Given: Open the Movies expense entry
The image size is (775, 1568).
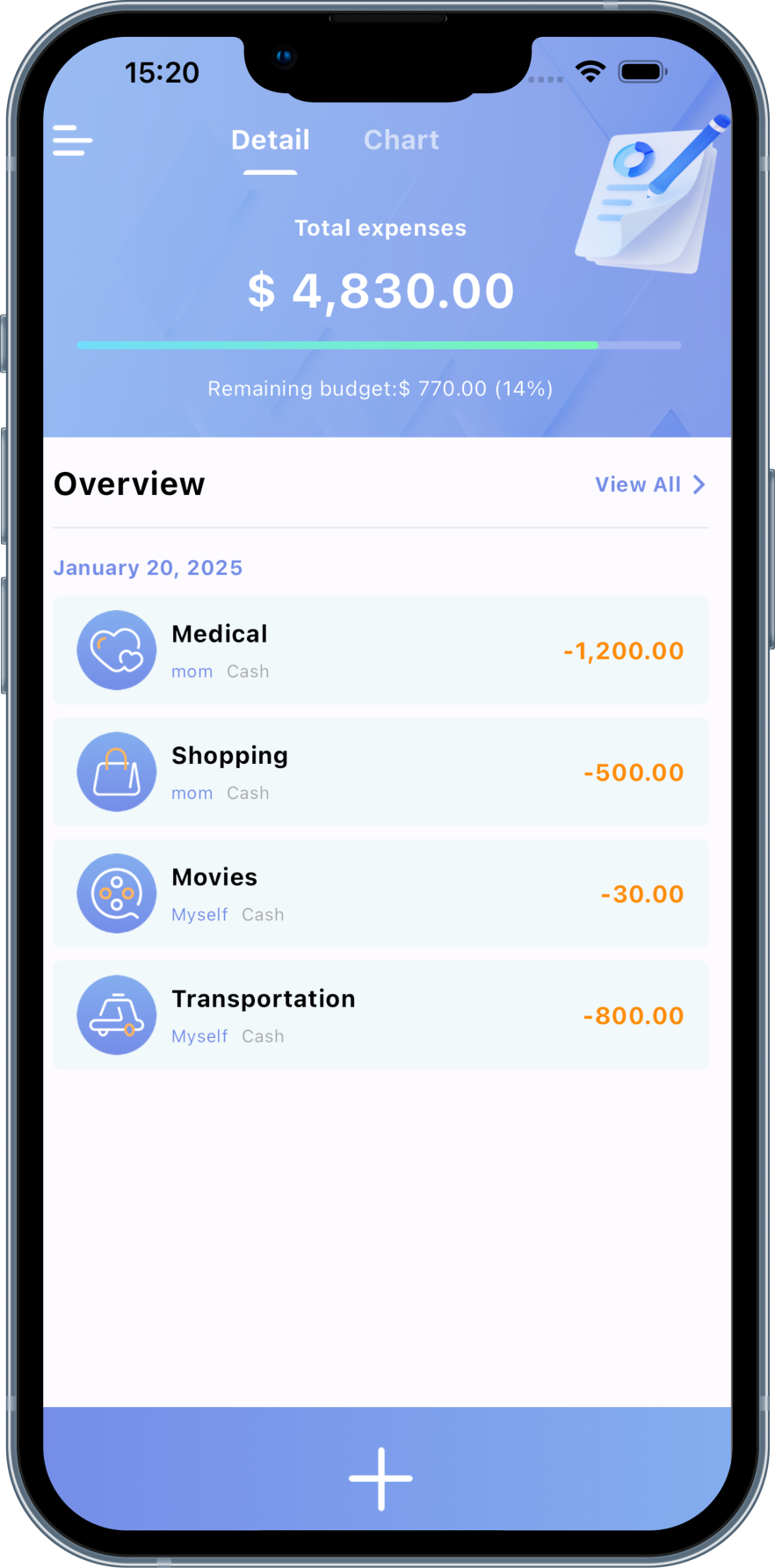Looking at the screenshot, I should (380, 893).
